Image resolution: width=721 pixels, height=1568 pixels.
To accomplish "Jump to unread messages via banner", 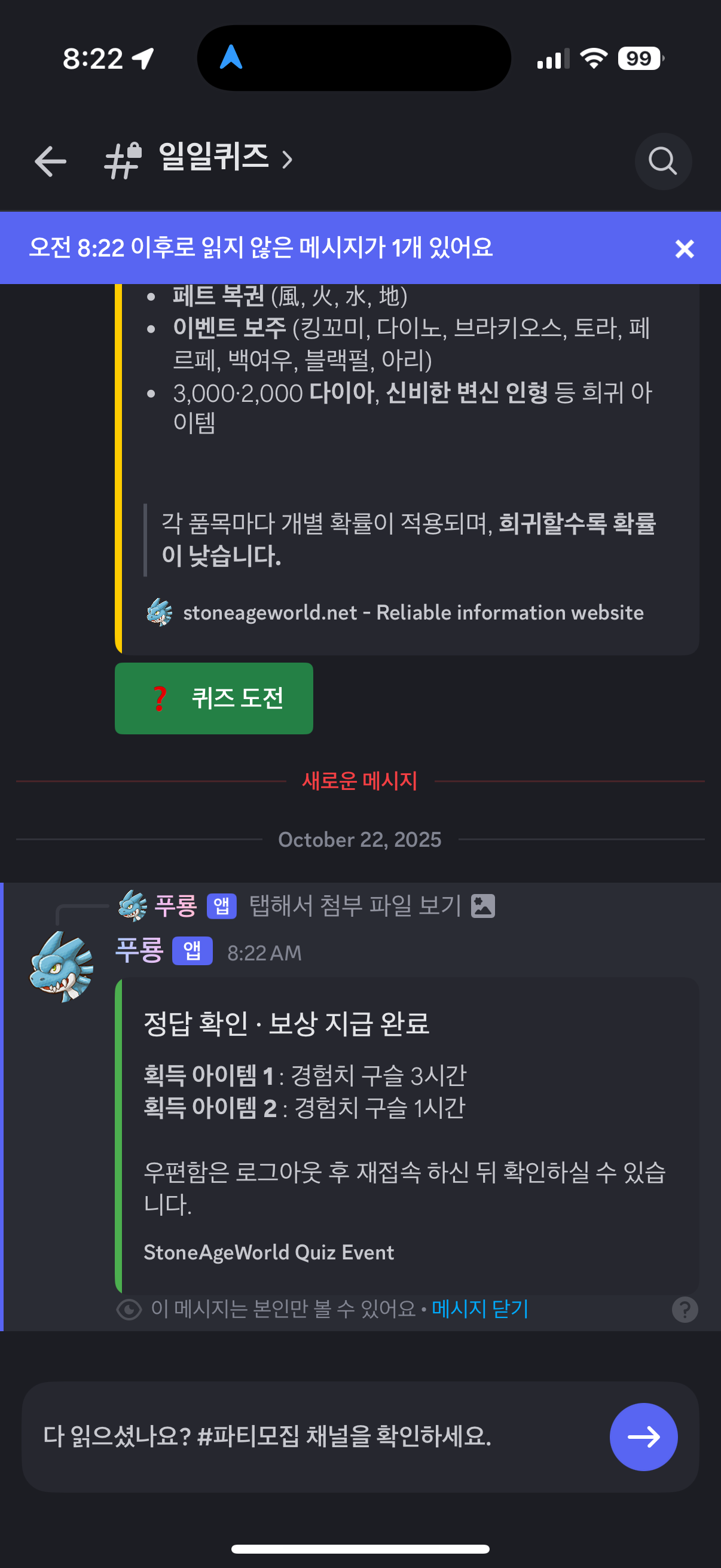I will [262, 248].
